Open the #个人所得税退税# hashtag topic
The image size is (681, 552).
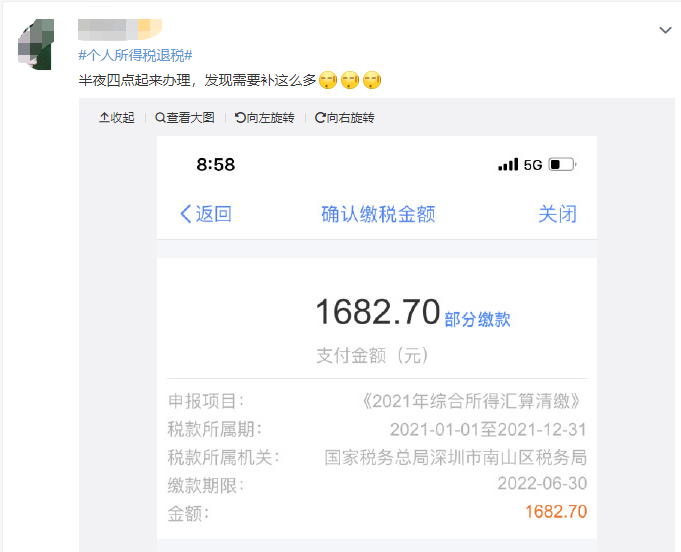pyautogui.click(x=135, y=54)
